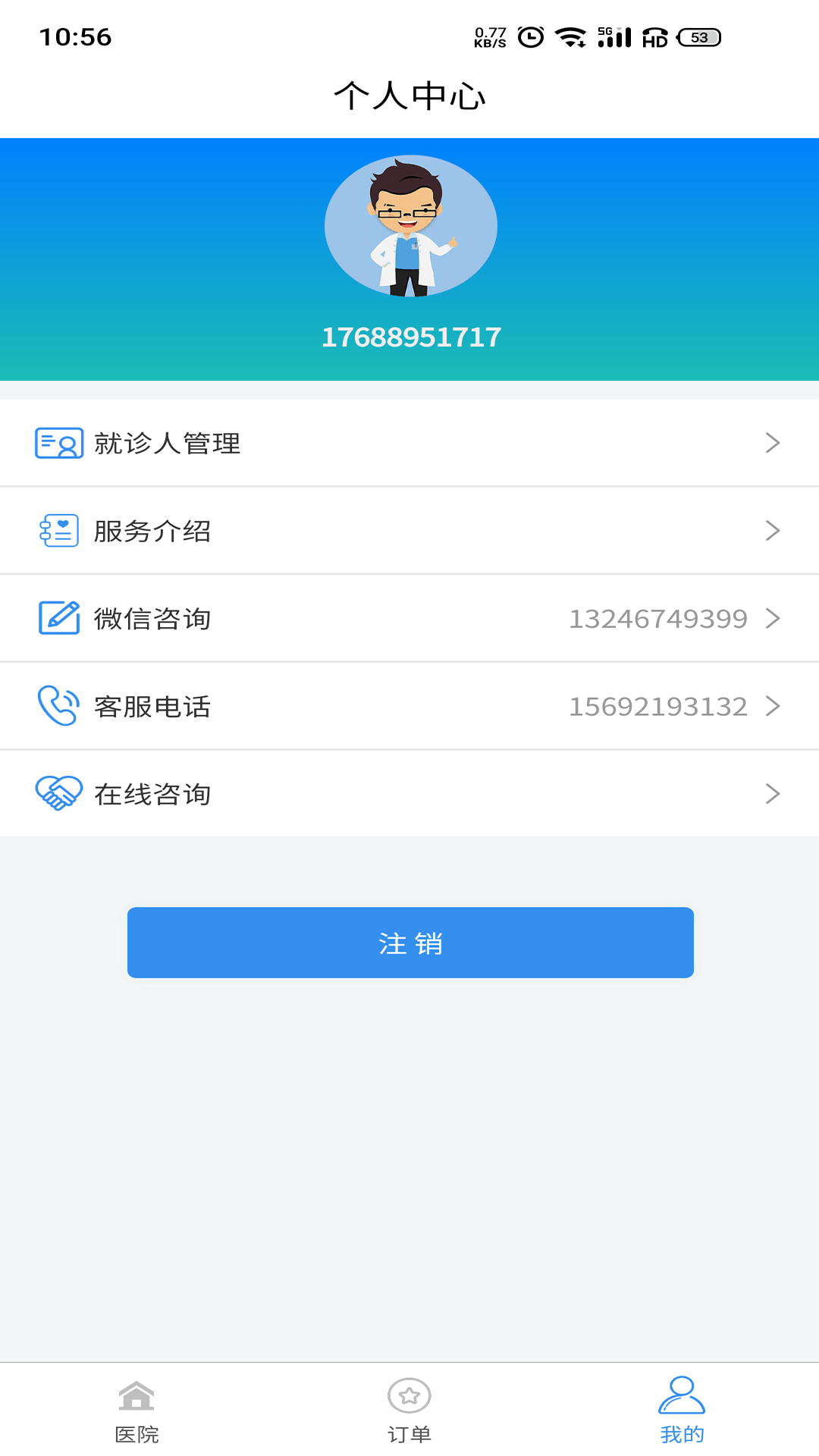The width and height of the screenshot is (819, 1456).
Task: Click the phone number 17688951717
Action: (x=409, y=337)
